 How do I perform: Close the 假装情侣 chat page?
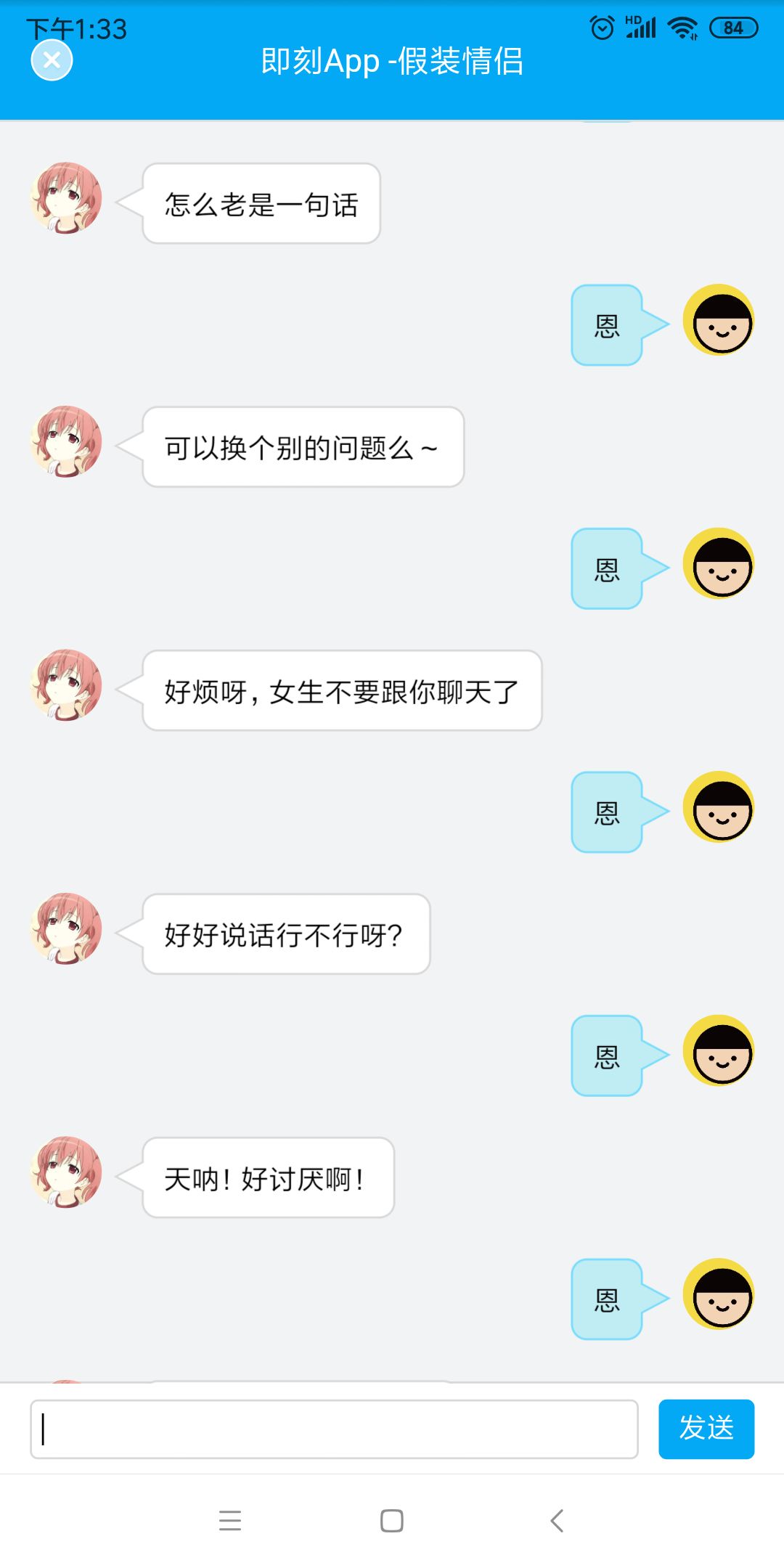tap(52, 60)
